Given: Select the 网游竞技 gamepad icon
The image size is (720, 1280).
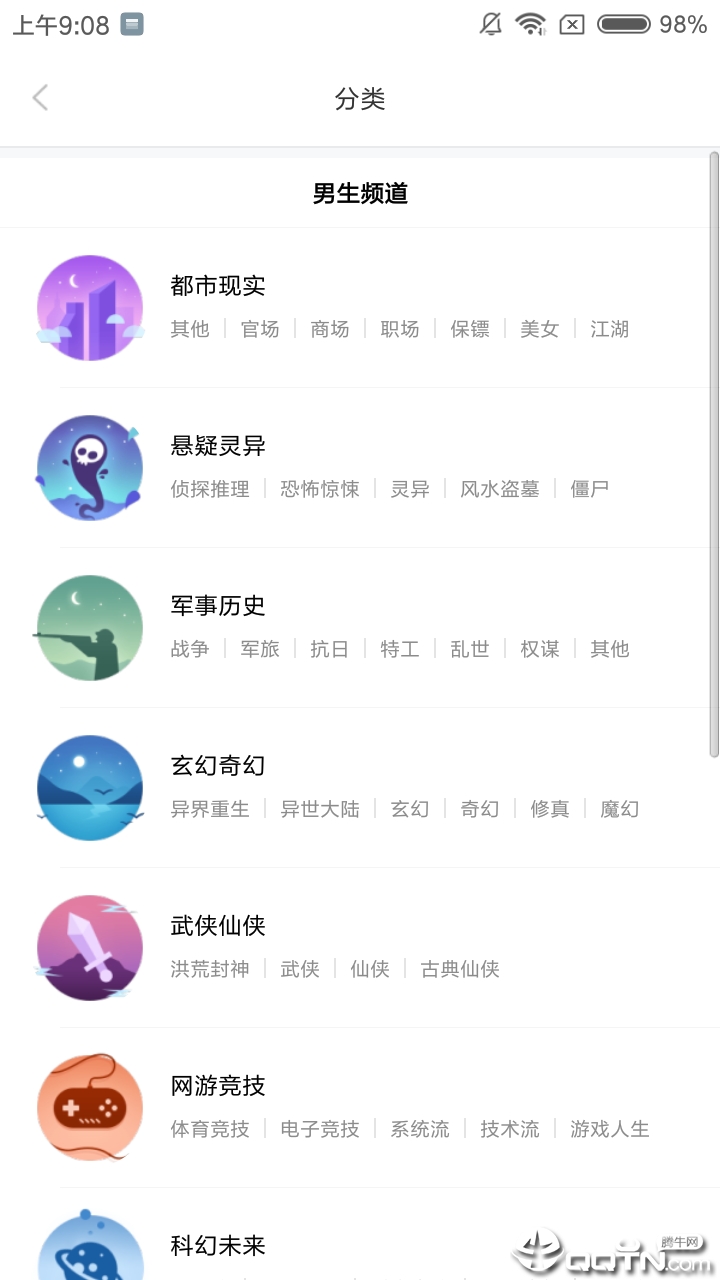Looking at the screenshot, I should tap(90, 1107).
